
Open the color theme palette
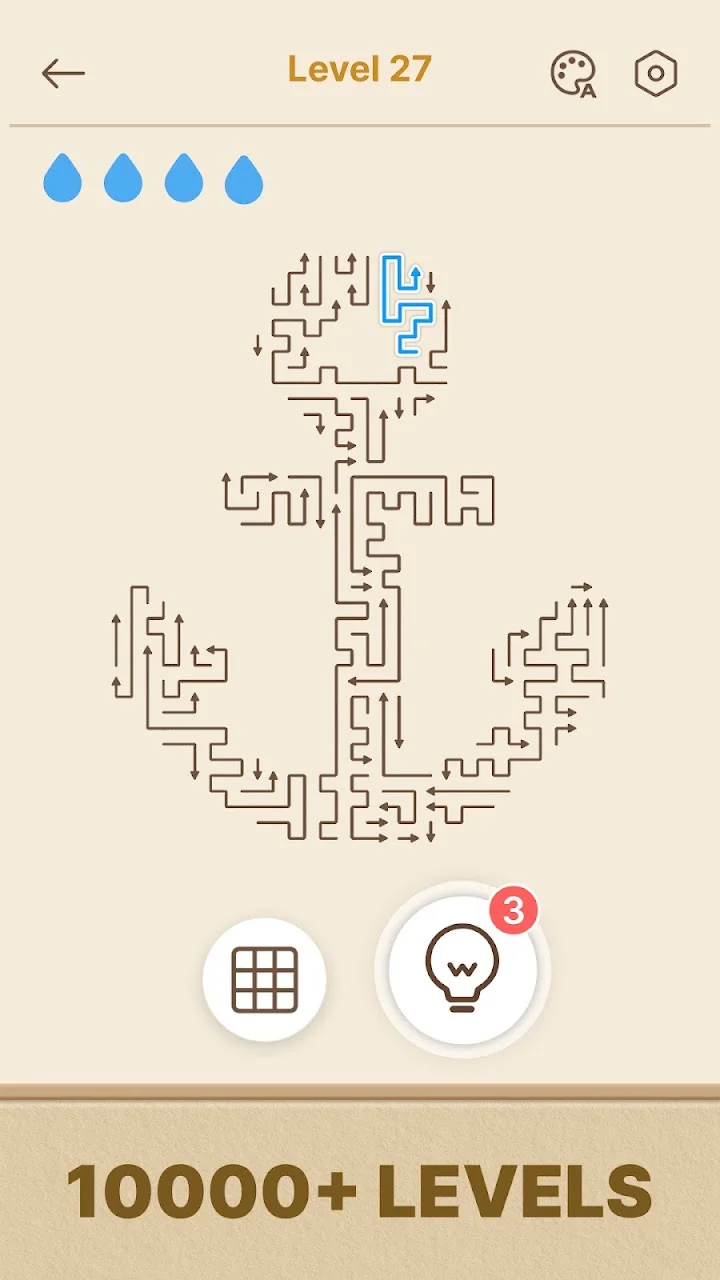point(574,74)
